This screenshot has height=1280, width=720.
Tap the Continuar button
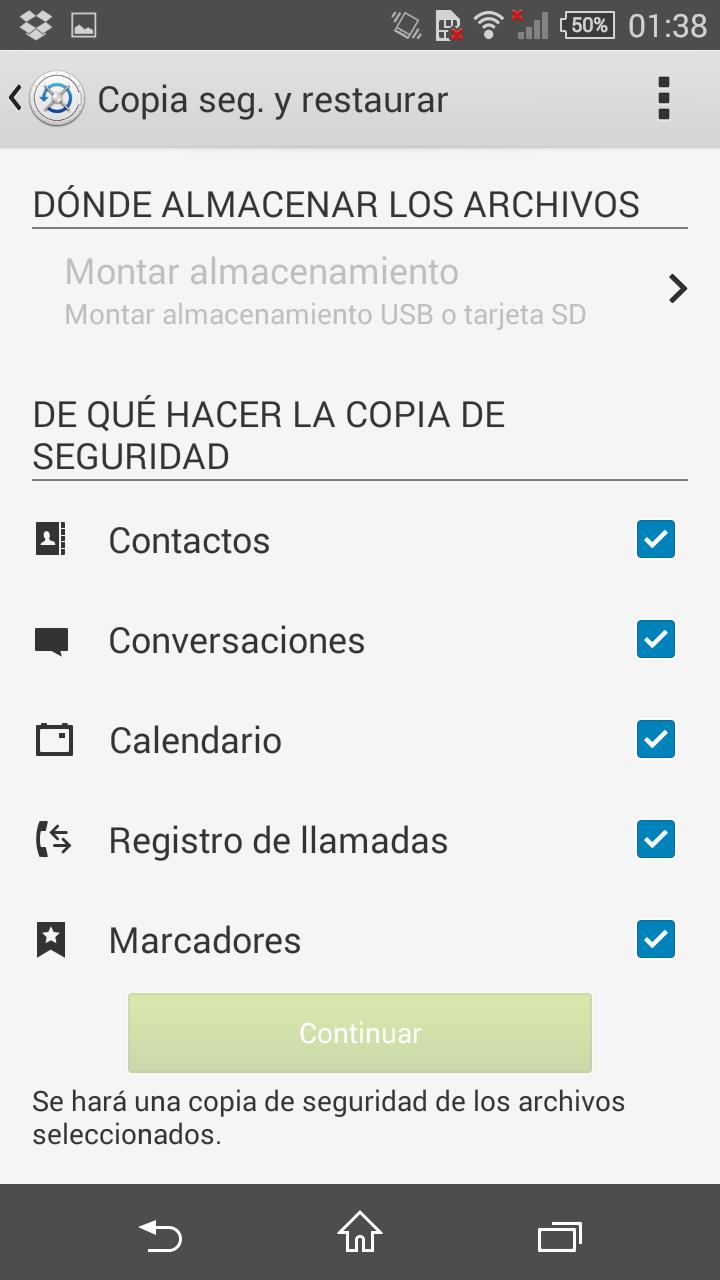360,1033
